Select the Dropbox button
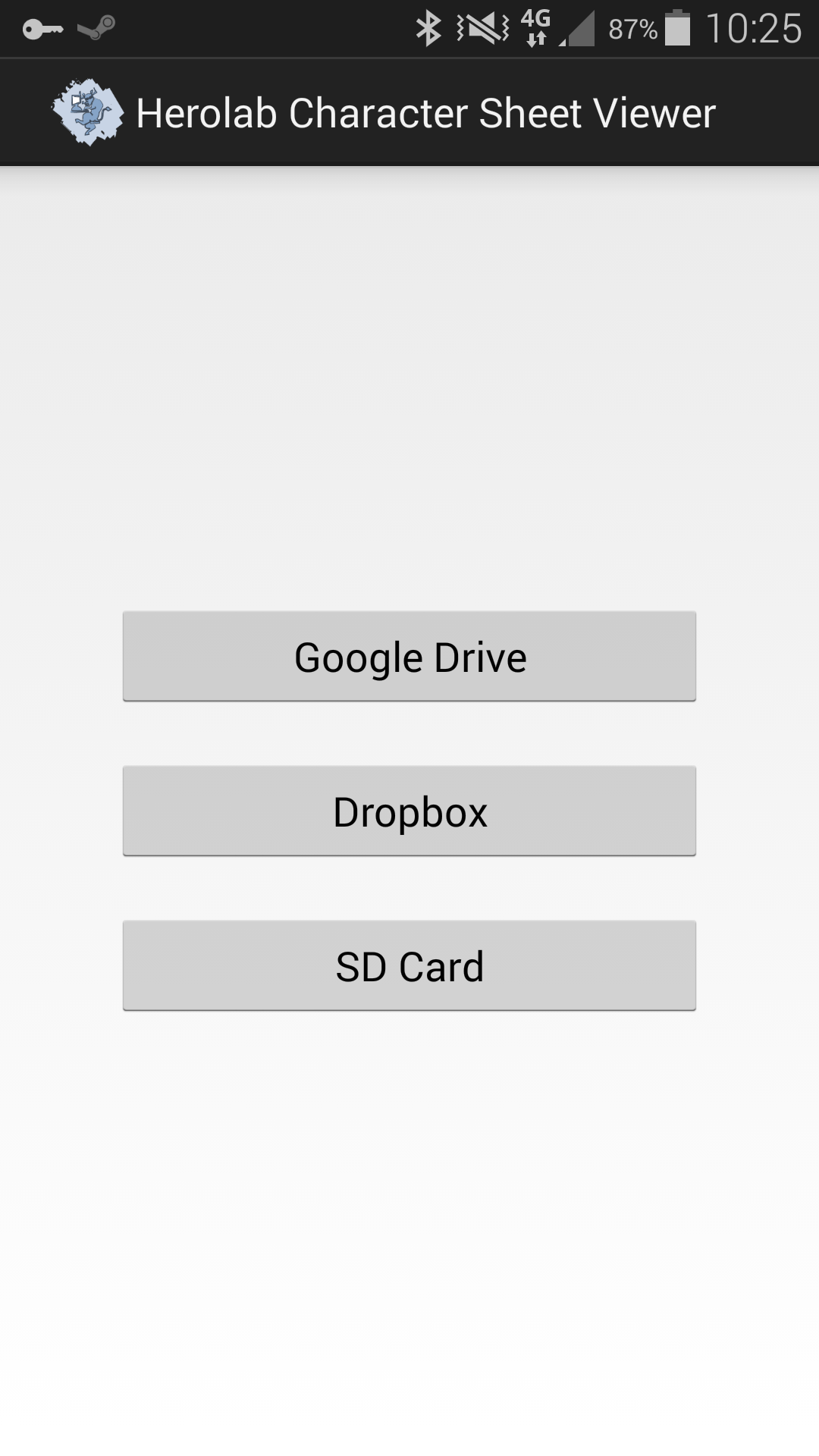 coord(409,811)
